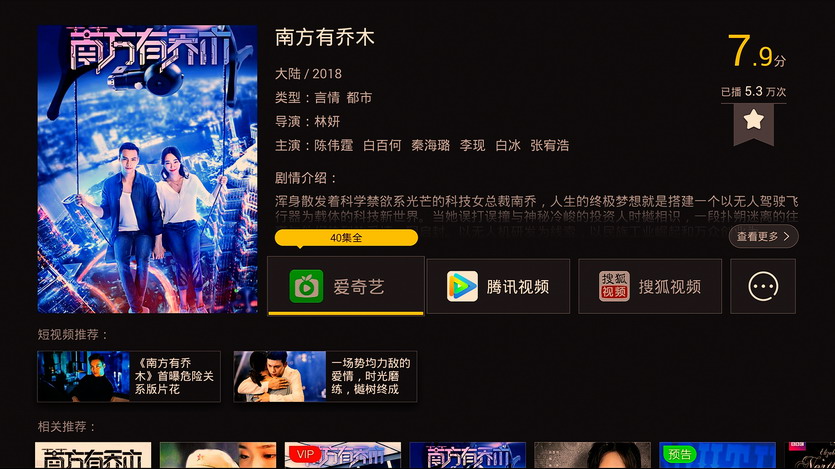Open more video sources menu
This screenshot has width=835, height=469.
(763, 286)
